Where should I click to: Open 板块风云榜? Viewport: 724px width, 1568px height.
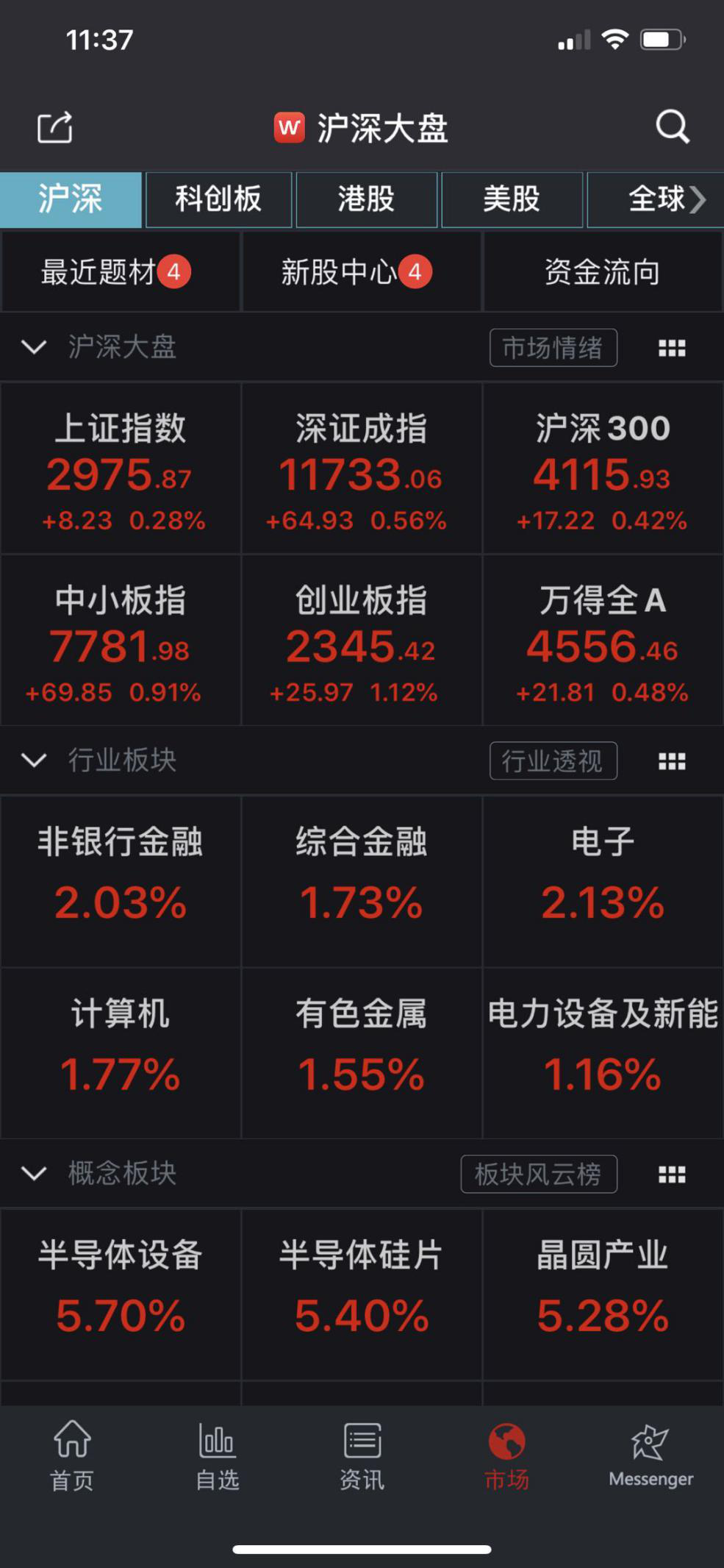click(538, 1174)
